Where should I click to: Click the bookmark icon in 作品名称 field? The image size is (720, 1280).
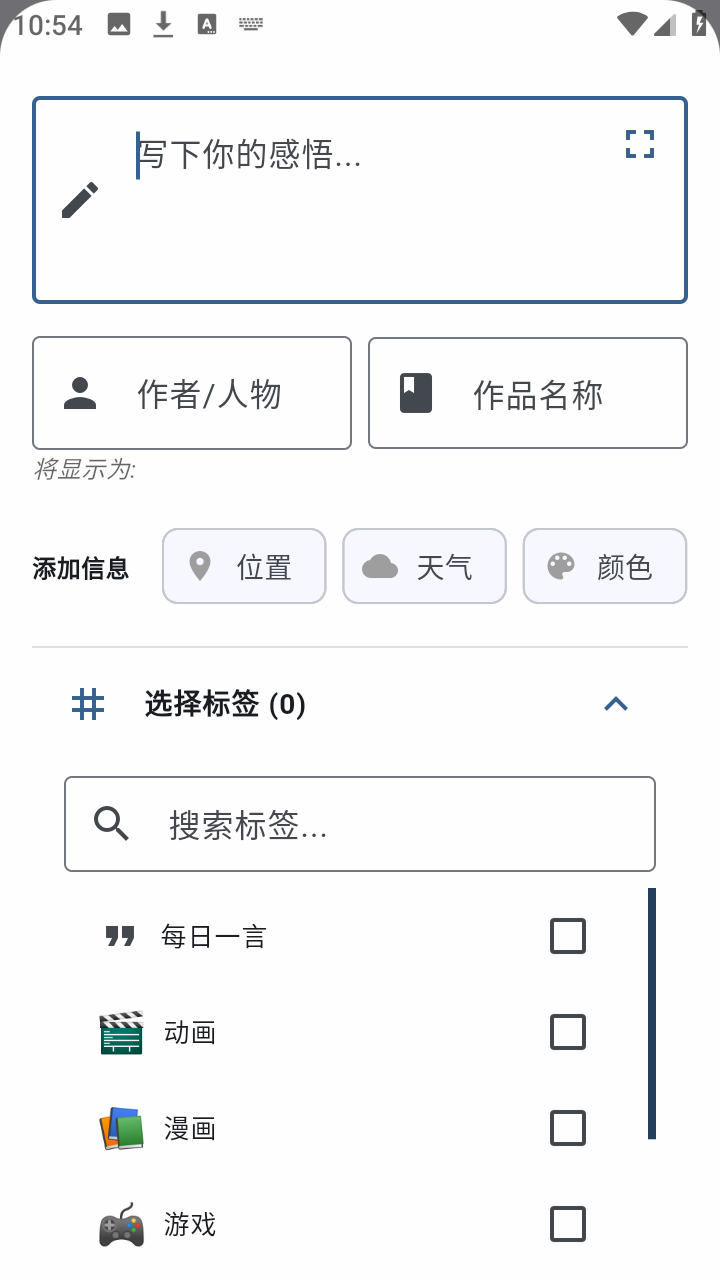pyautogui.click(x=415, y=392)
